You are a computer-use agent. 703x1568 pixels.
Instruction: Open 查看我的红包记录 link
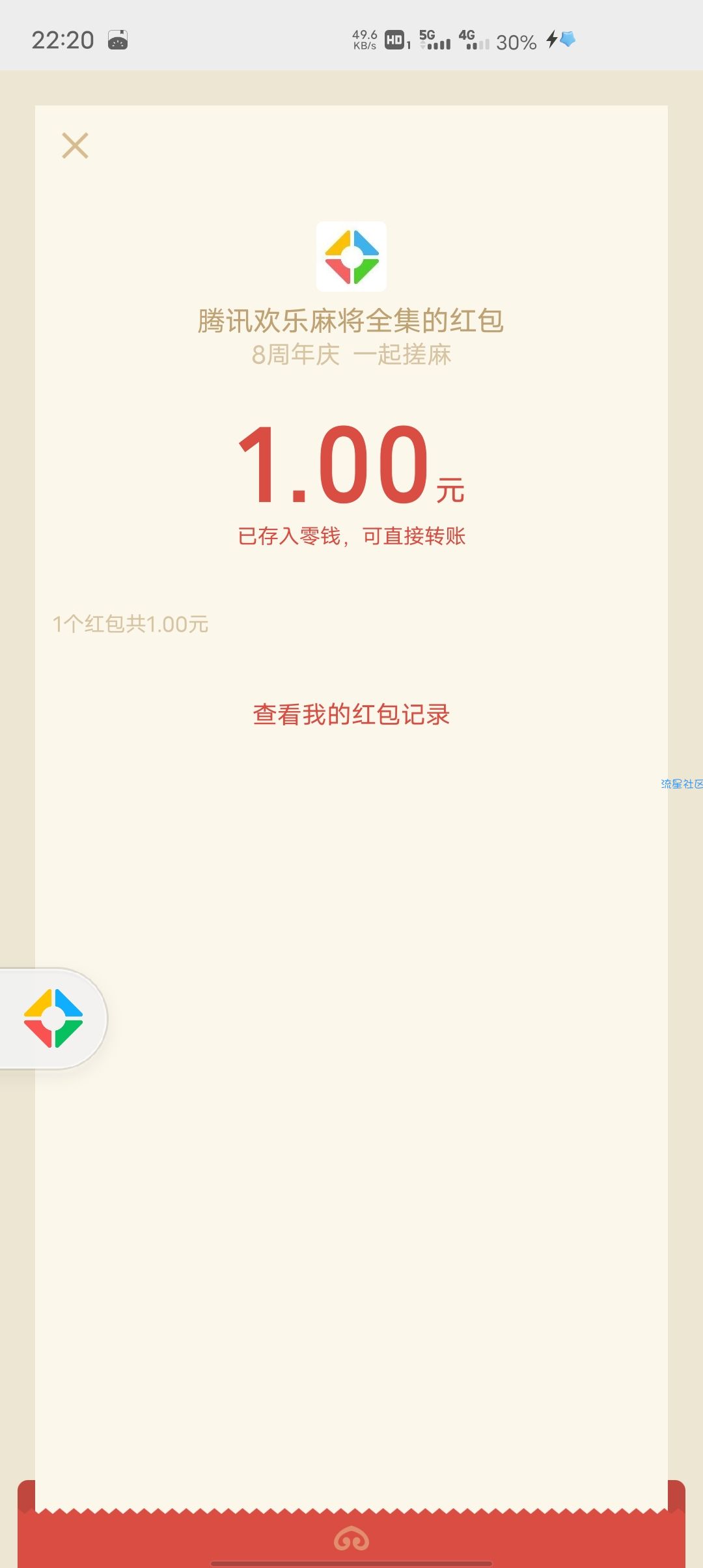click(x=351, y=715)
